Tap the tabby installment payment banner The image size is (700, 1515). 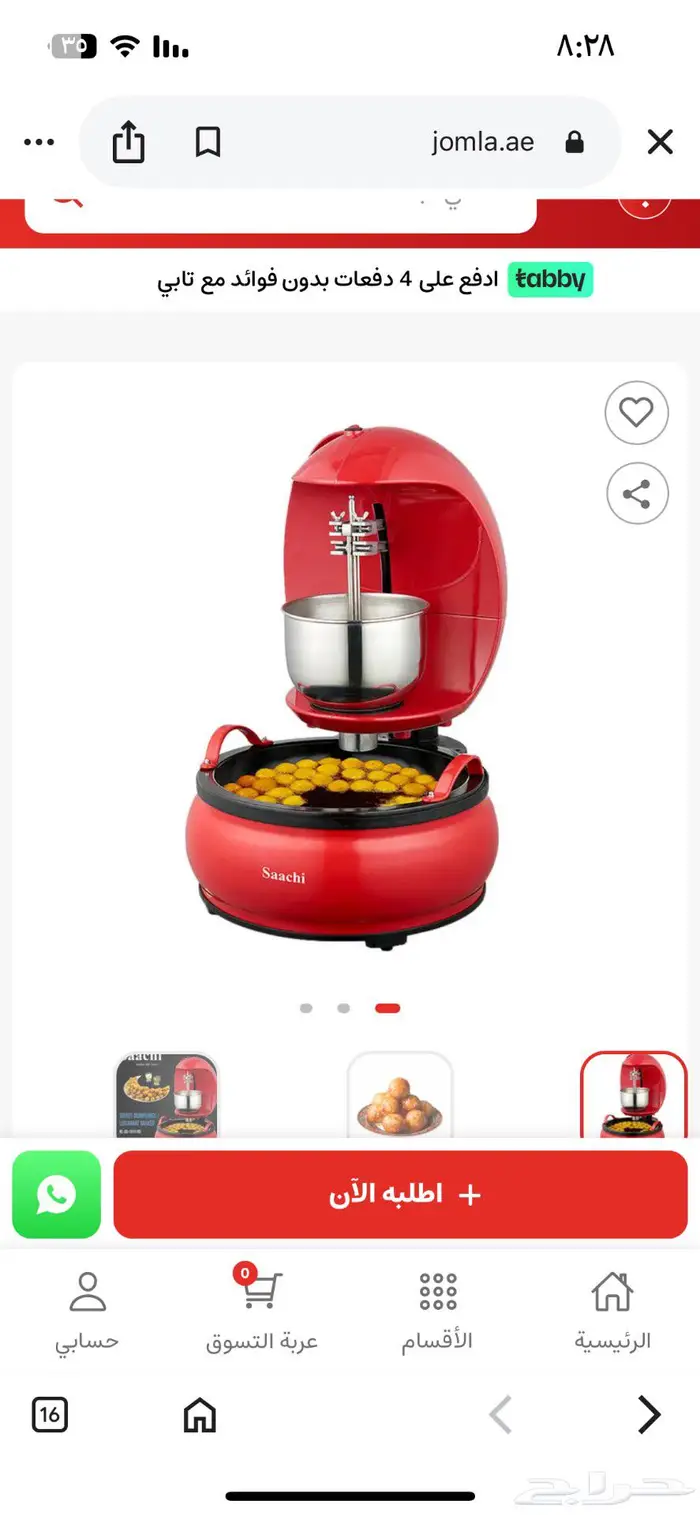(375, 280)
